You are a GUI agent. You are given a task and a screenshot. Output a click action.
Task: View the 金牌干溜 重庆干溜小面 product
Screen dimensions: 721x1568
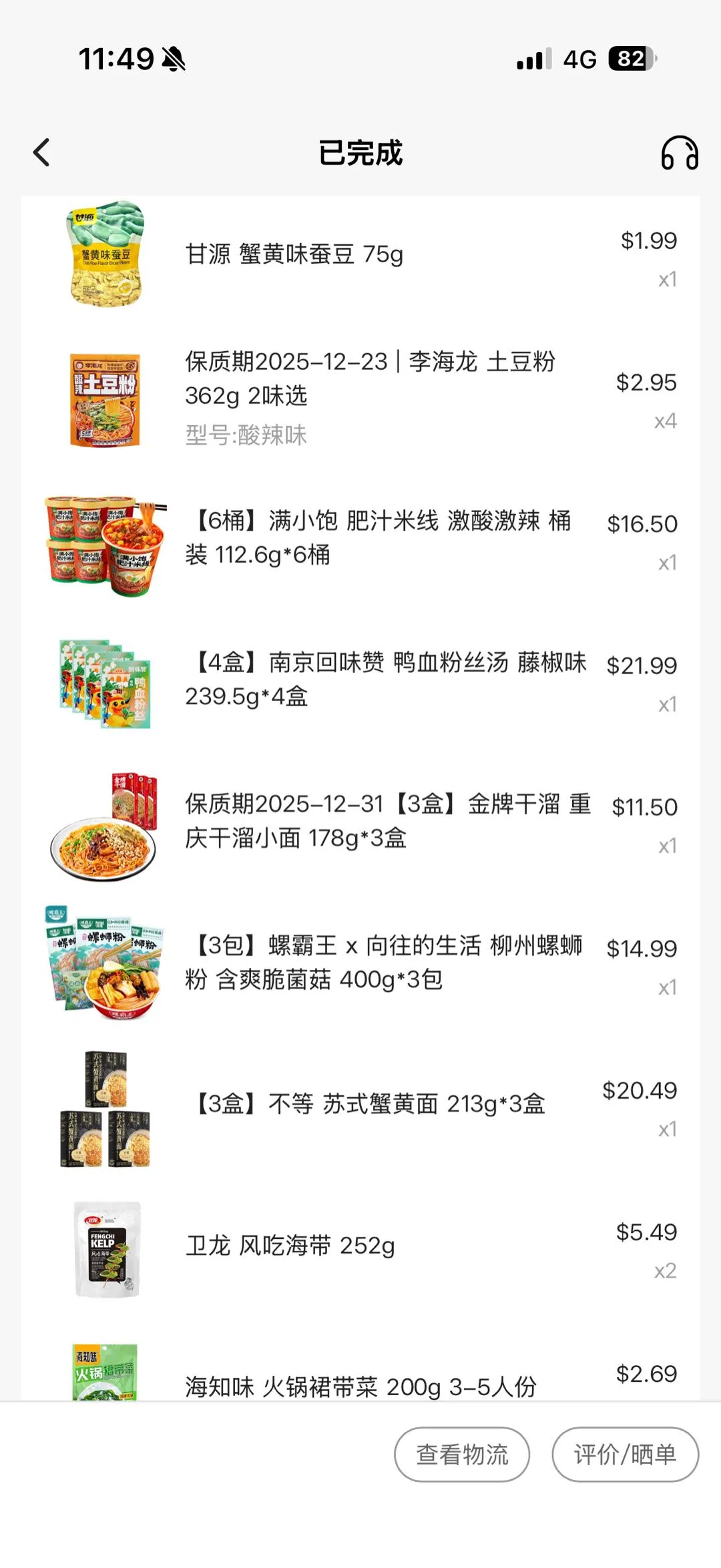pos(387,820)
